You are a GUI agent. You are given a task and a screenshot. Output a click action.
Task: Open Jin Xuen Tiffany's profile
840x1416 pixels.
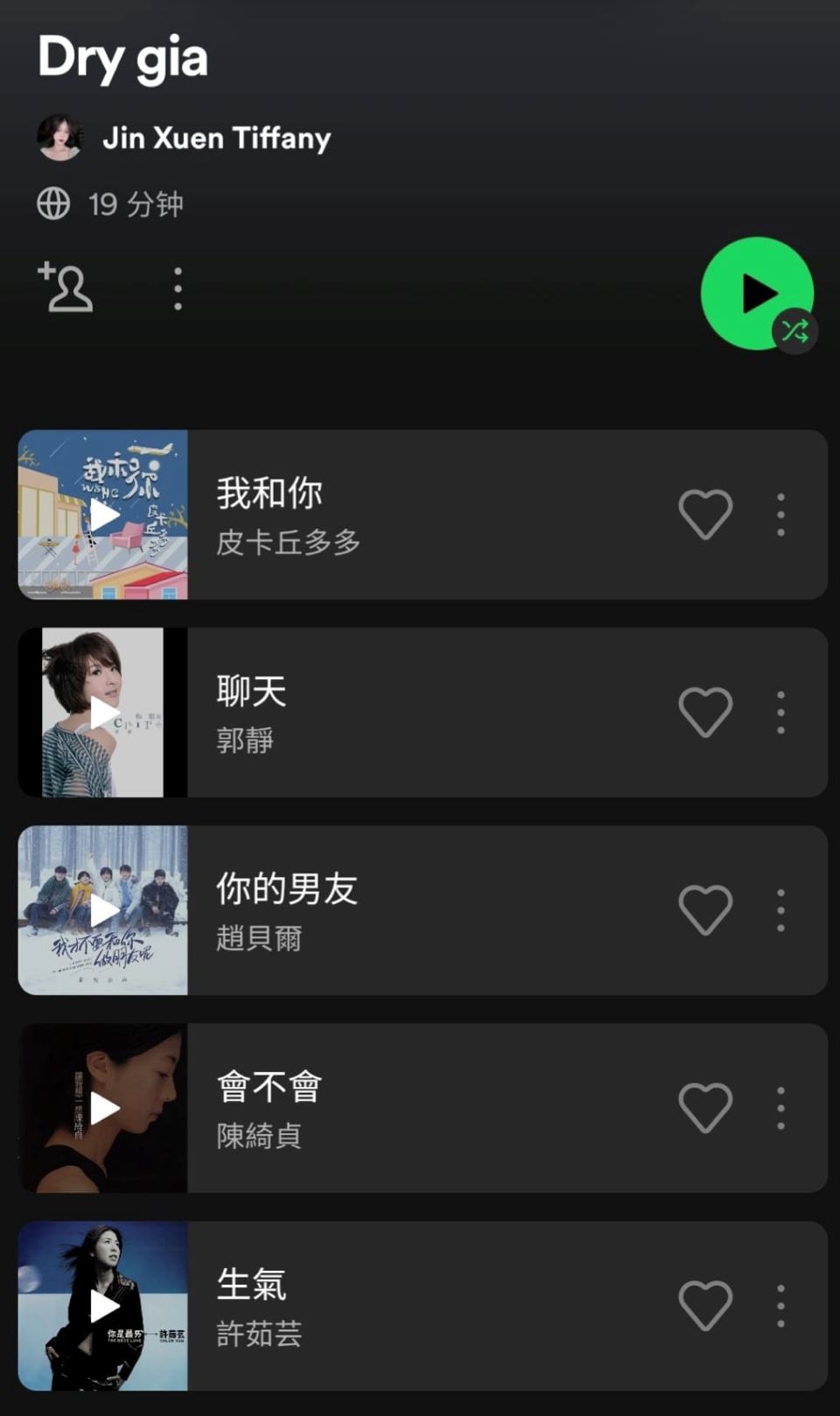tap(217, 137)
